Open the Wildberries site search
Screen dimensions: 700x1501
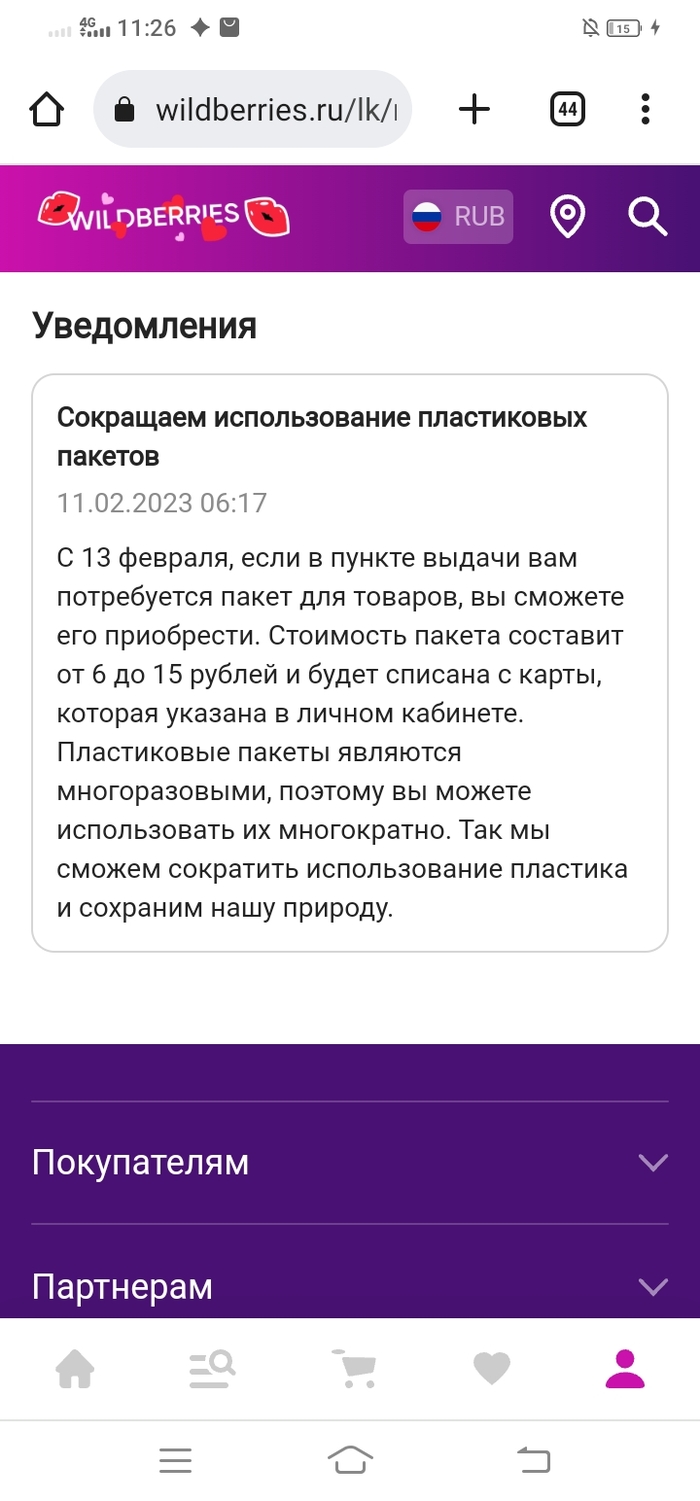647,217
